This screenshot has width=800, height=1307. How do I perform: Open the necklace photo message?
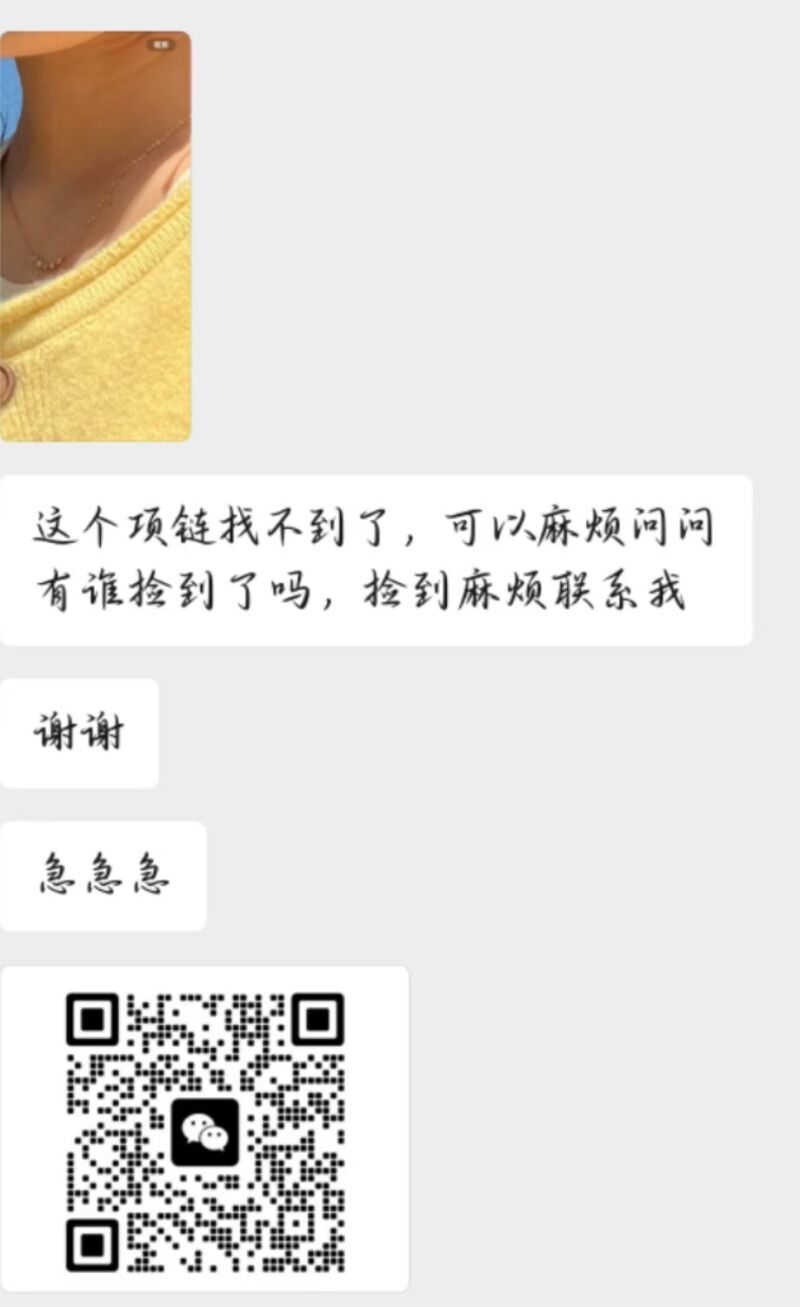click(x=95, y=236)
